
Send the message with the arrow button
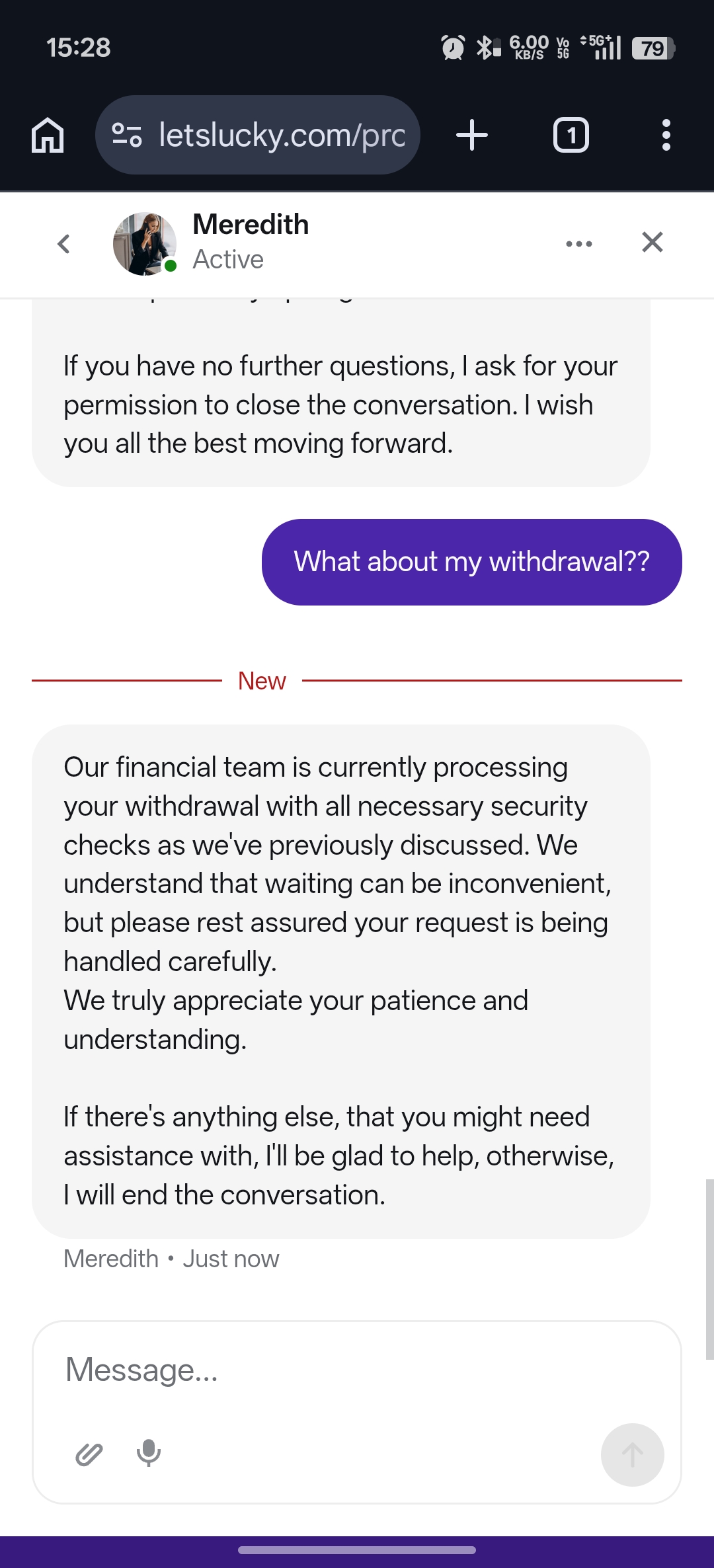coord(632,1454)
